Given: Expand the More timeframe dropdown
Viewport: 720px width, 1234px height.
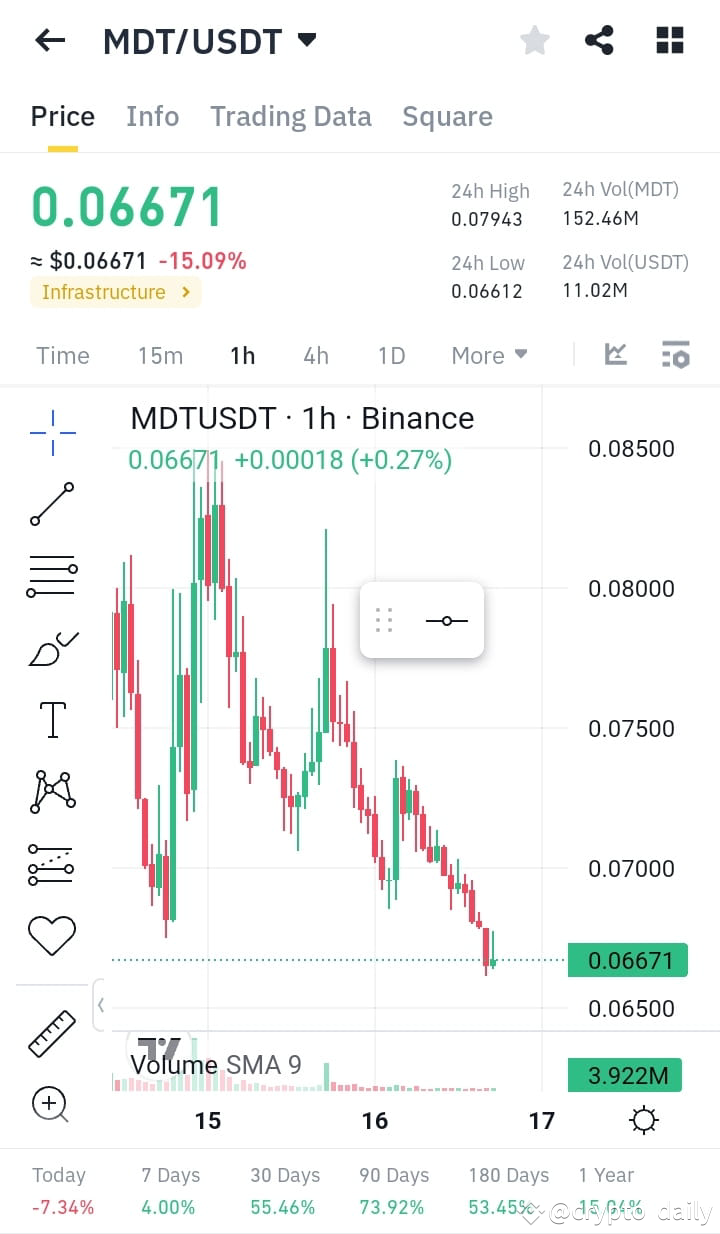Looking at the screenshot, I should [488, 355].
